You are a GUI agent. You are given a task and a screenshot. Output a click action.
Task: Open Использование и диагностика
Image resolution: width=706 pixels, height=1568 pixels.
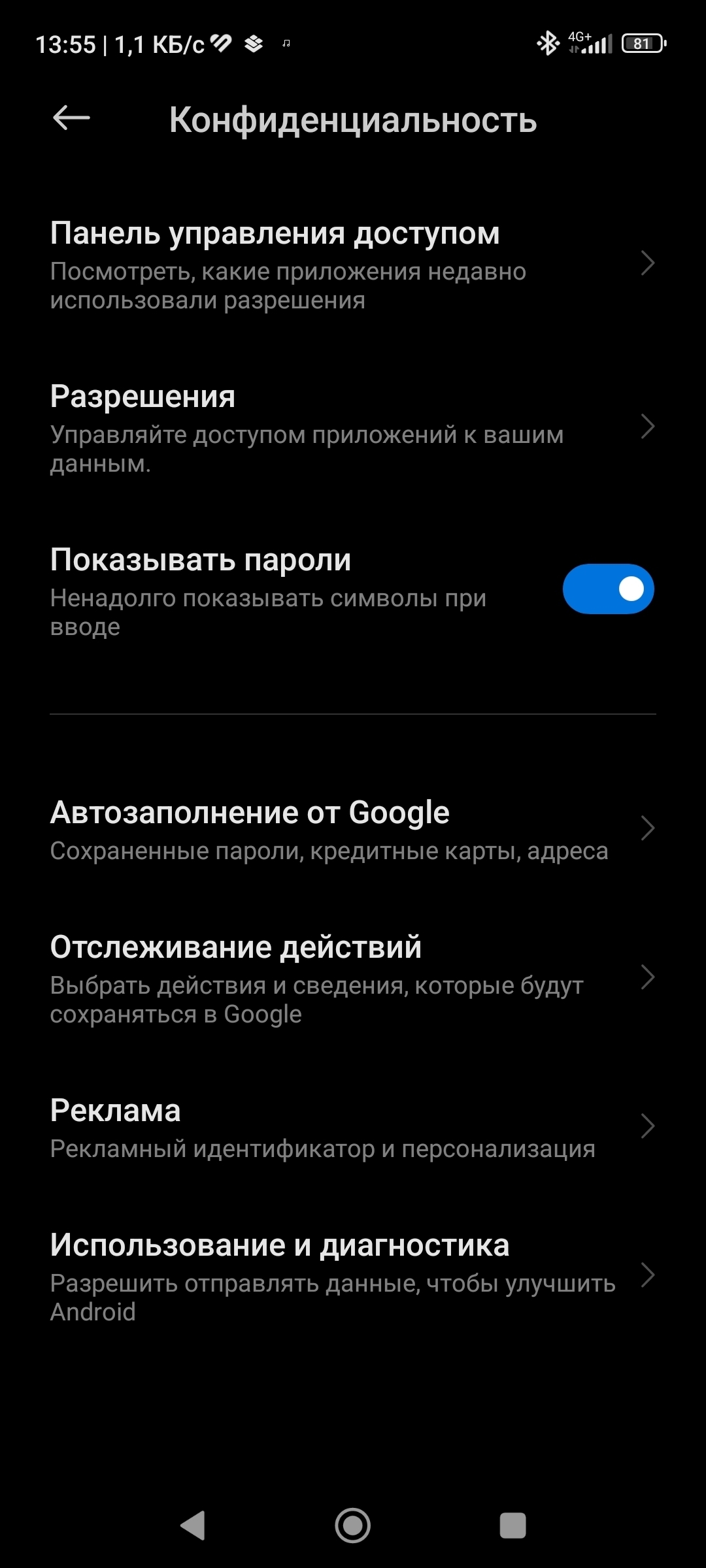coord(353,1276)
